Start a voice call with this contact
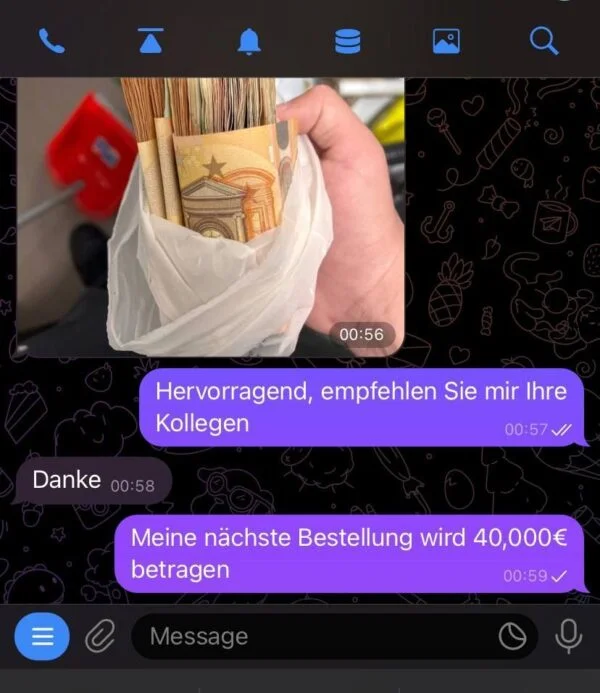Screen dimensions: 600x693 click(50, 41)
